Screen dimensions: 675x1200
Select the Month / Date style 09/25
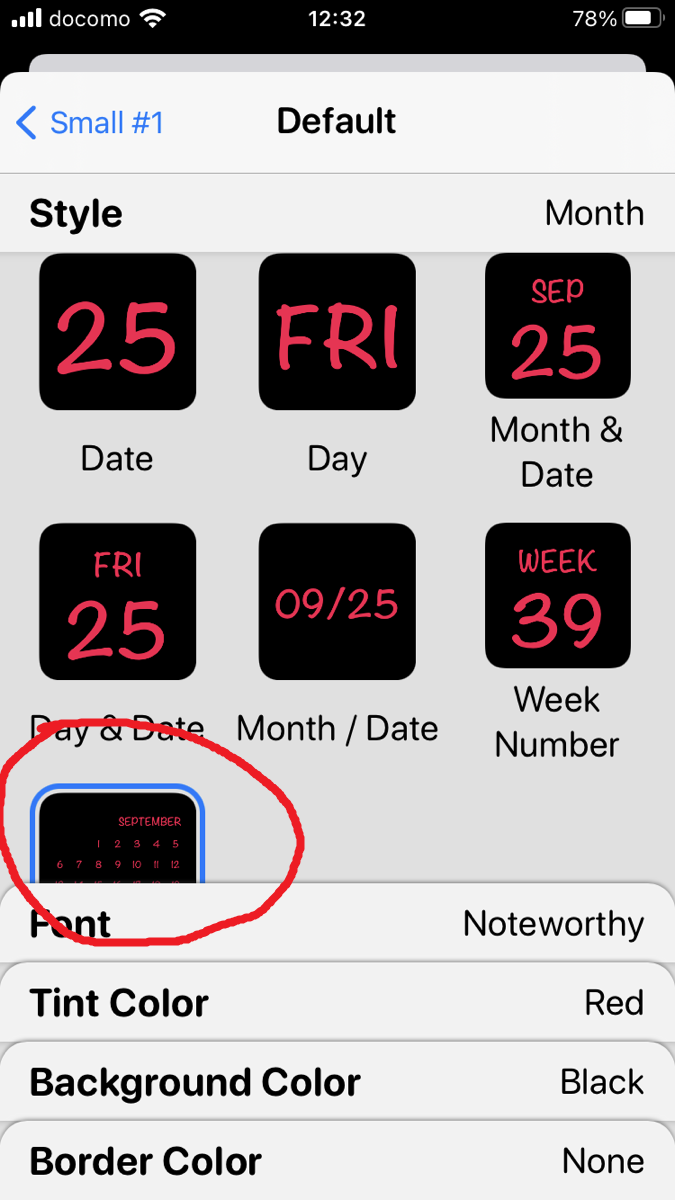pos(337,602)
